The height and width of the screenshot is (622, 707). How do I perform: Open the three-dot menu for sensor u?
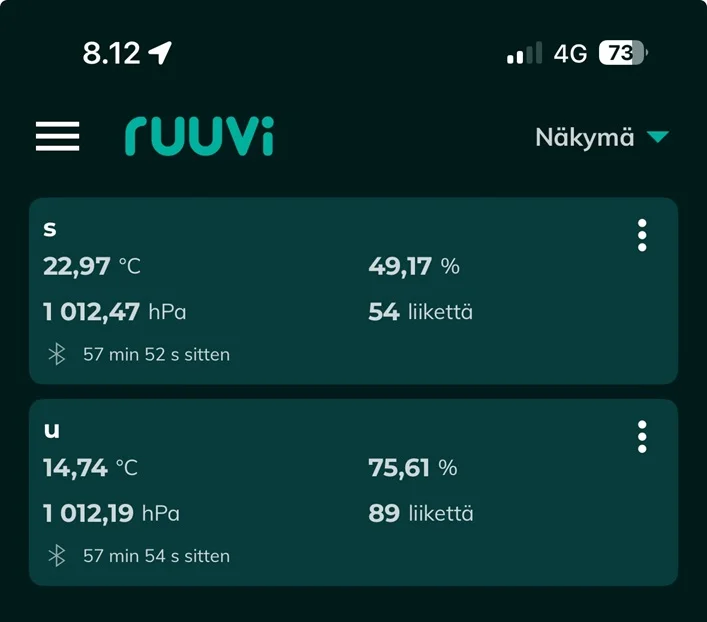click(x=642, y=437)
